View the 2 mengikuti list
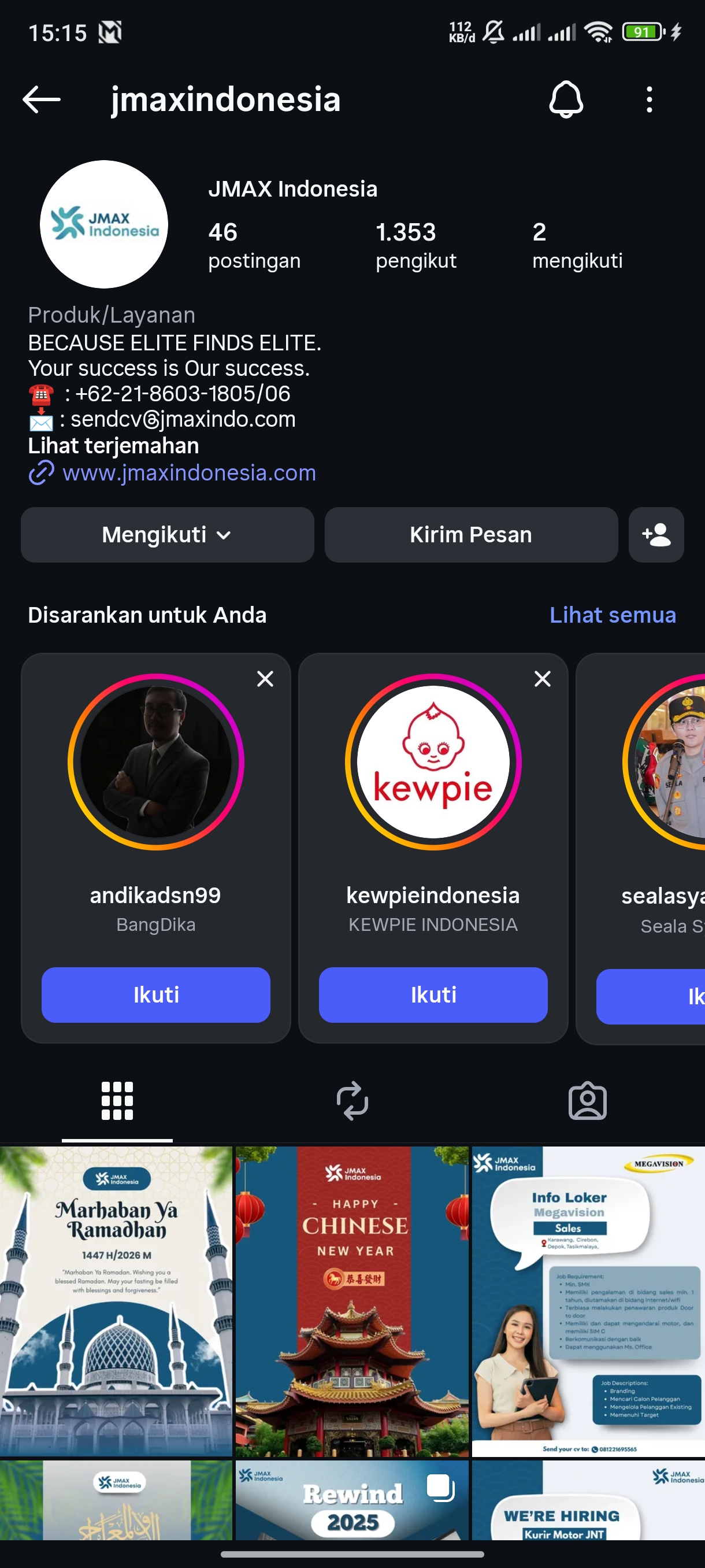 pyautogui.click(x=577, y=245)
